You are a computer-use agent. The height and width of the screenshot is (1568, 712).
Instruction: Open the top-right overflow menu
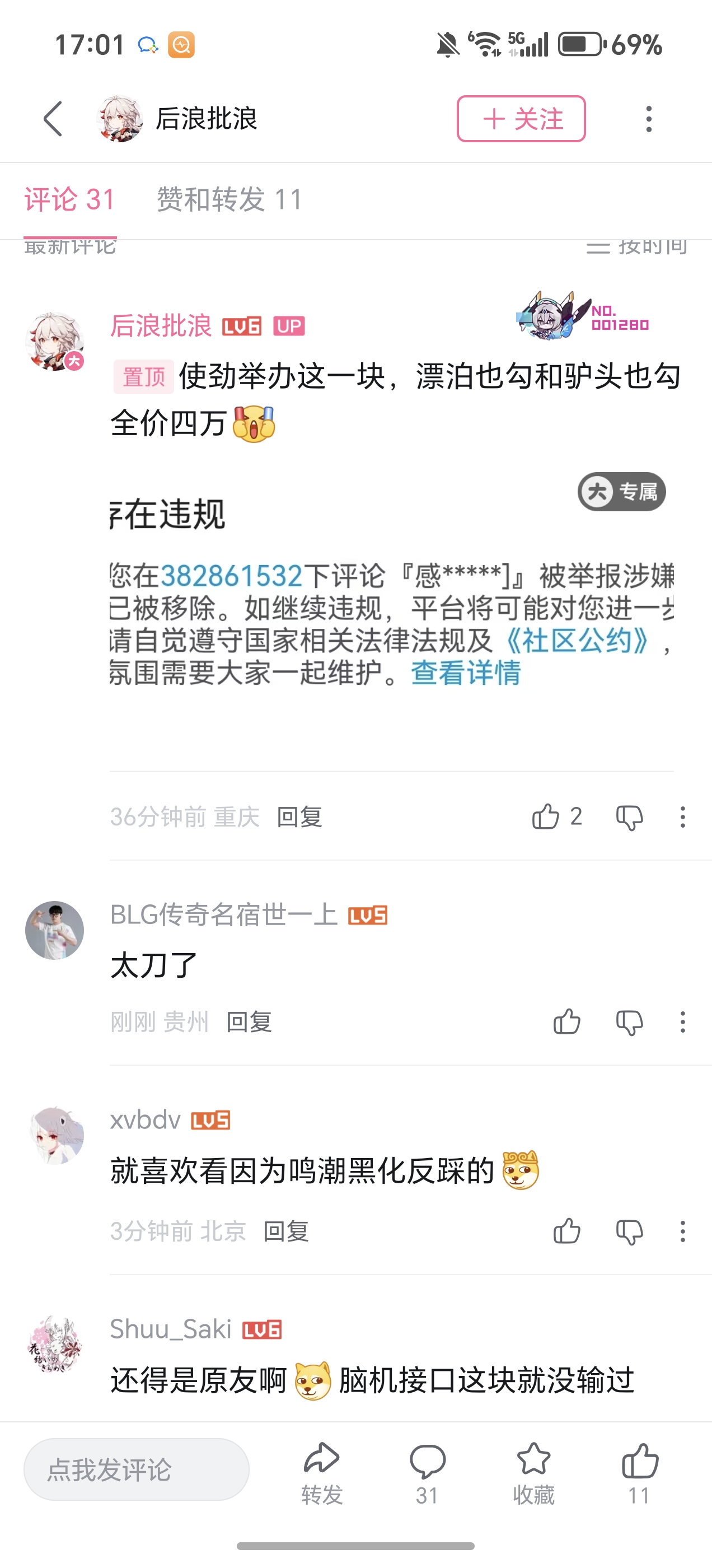tap(649, 119)
